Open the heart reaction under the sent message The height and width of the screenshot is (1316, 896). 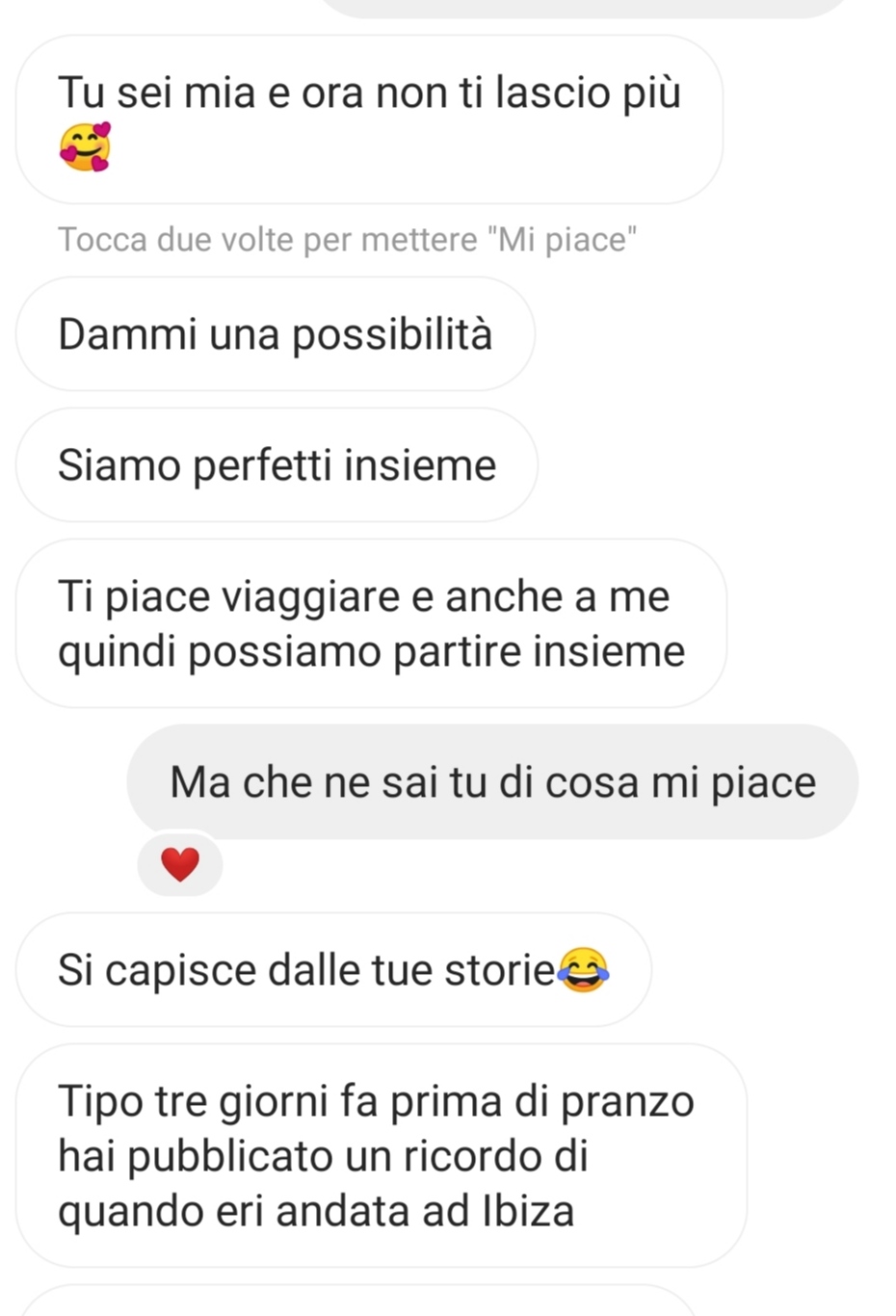(x=180, y=864)
